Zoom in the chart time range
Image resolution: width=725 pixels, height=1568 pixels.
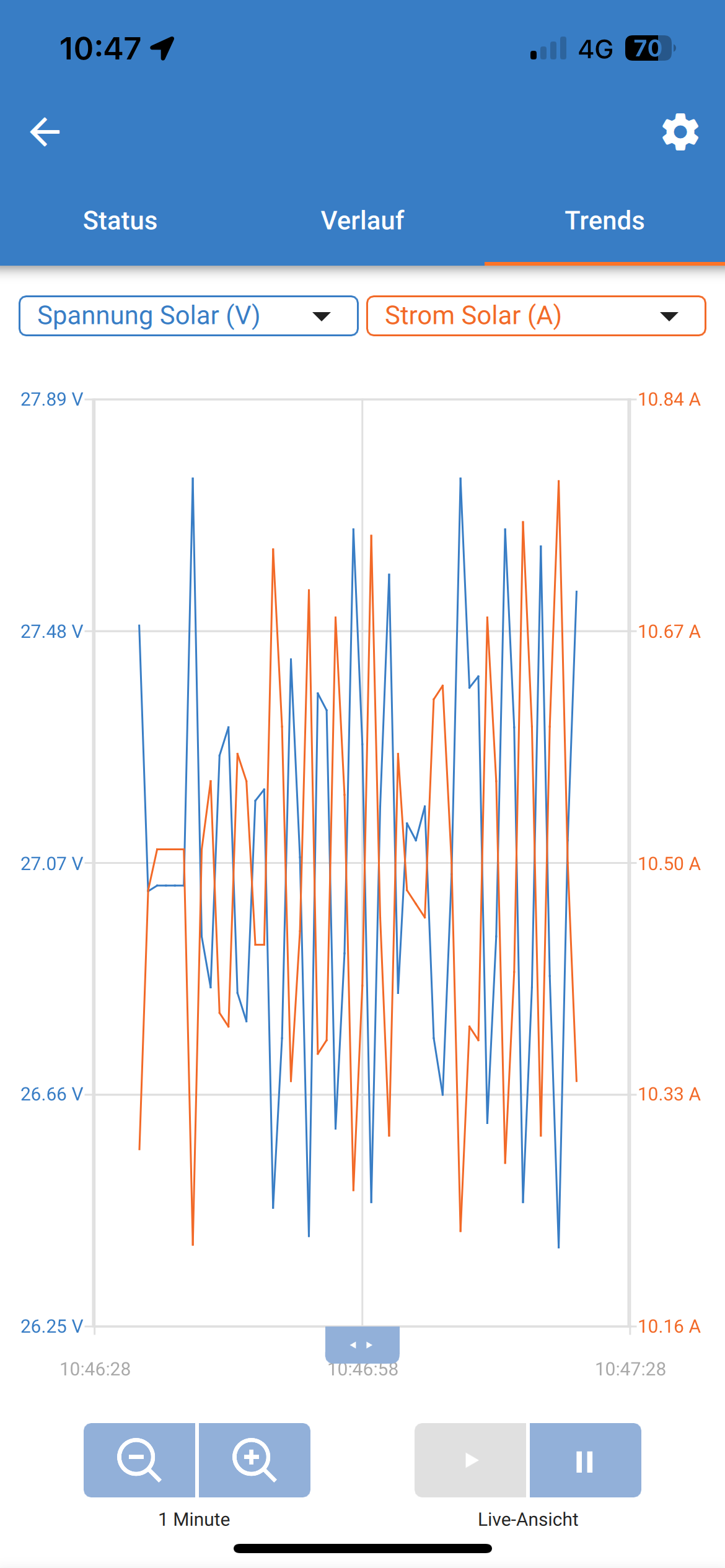click(254, 1460)
